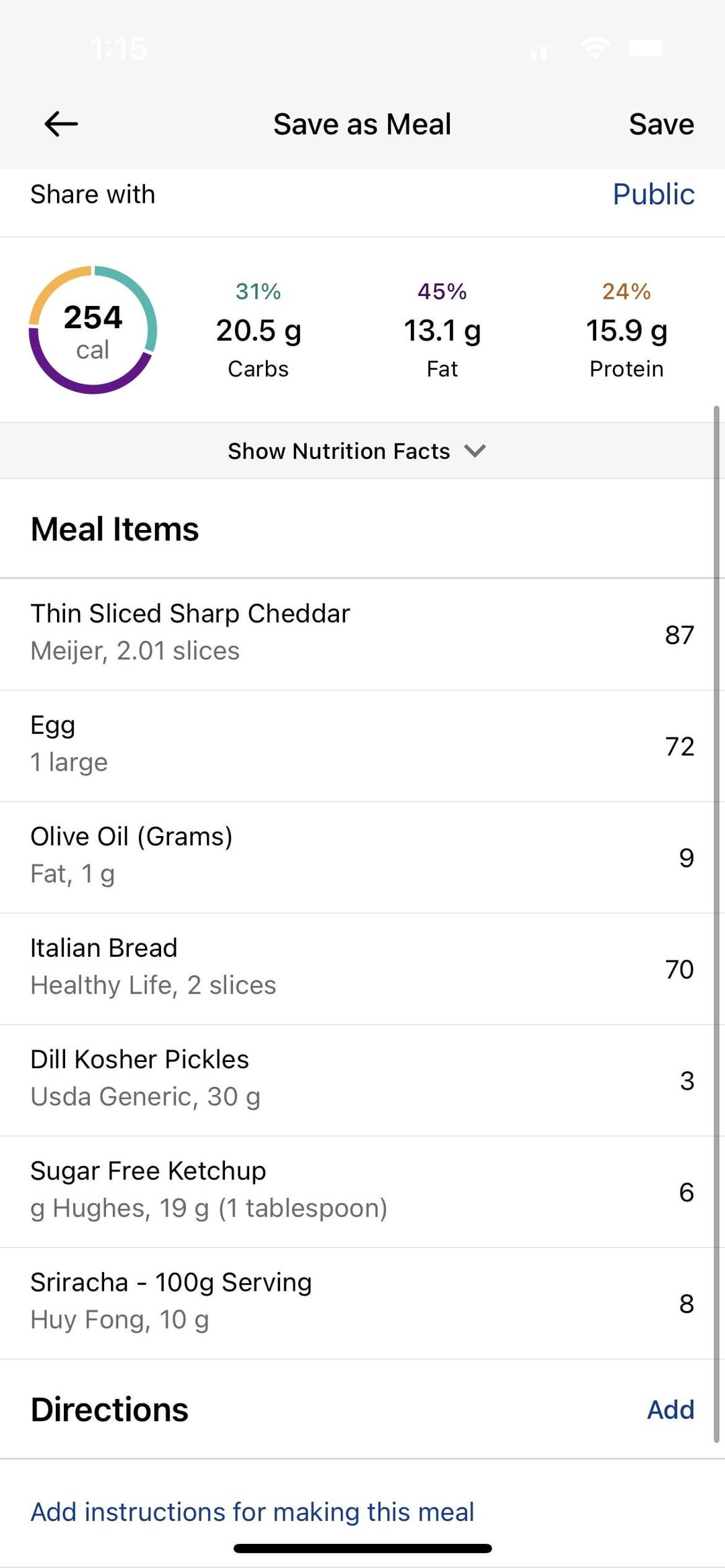This screenshot has height=1568, width=725.
Task: Open Thin Sliced Sharp Cheddar item
Action: (x=356, y=634)
